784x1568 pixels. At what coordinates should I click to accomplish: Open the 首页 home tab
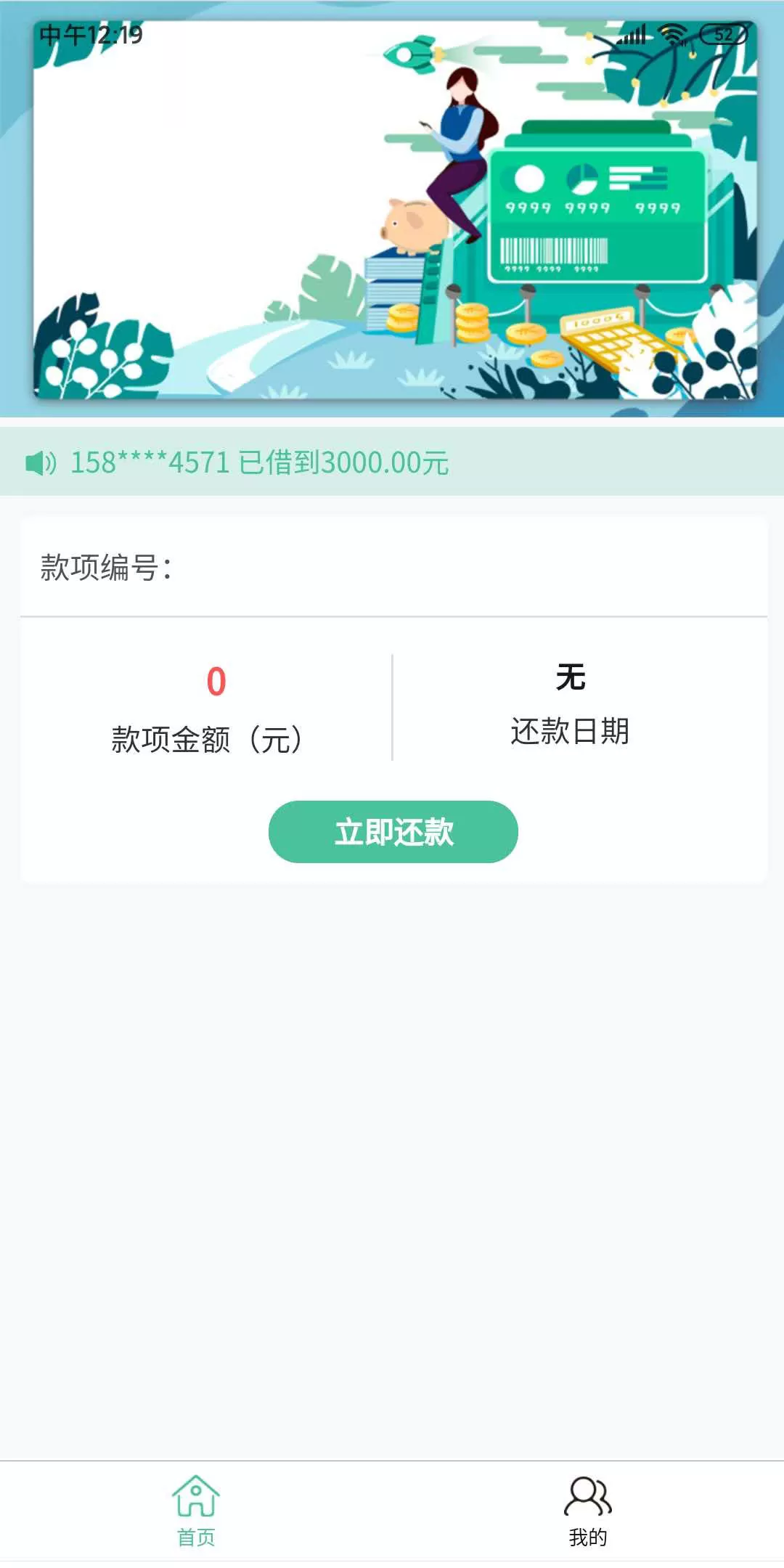point(196,1511)
